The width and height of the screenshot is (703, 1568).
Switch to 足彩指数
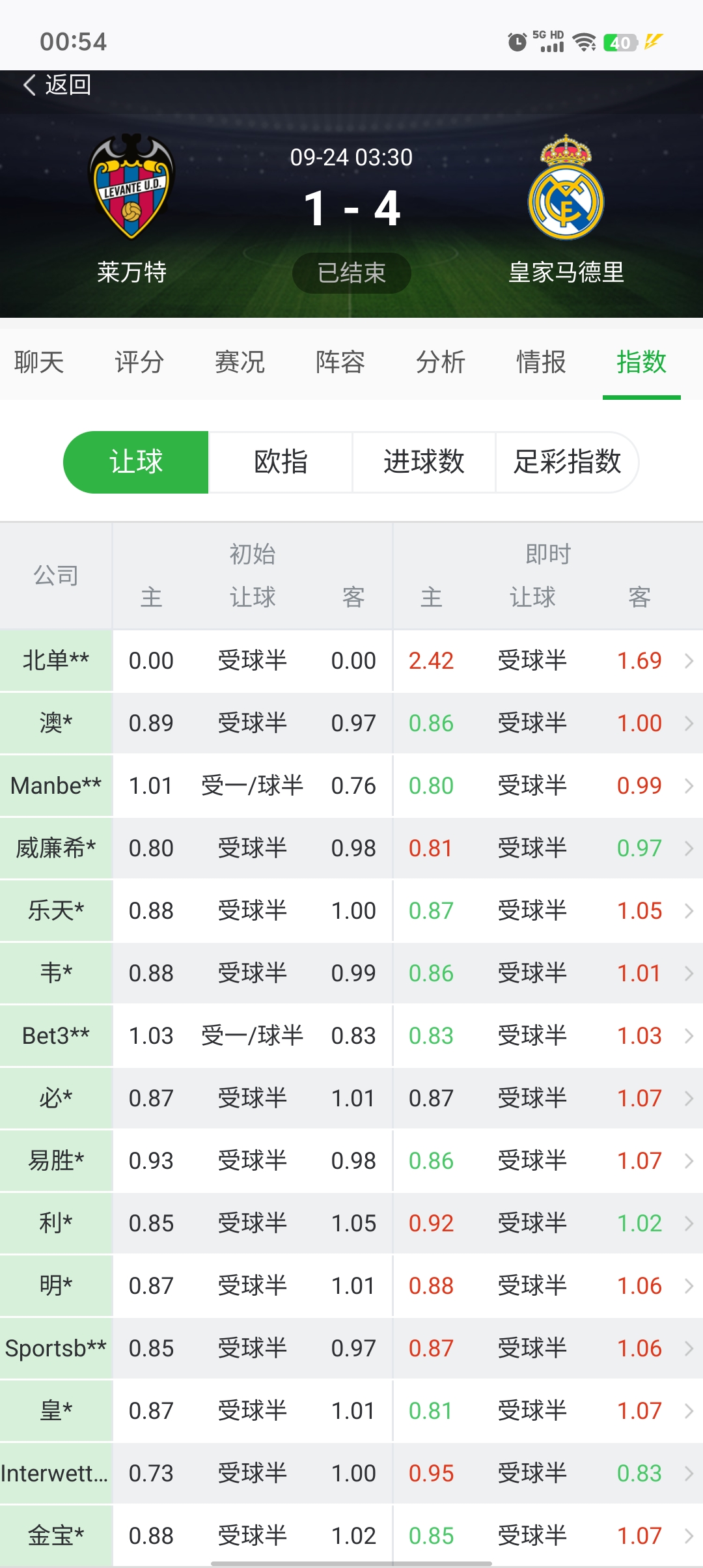coord(567,462)
